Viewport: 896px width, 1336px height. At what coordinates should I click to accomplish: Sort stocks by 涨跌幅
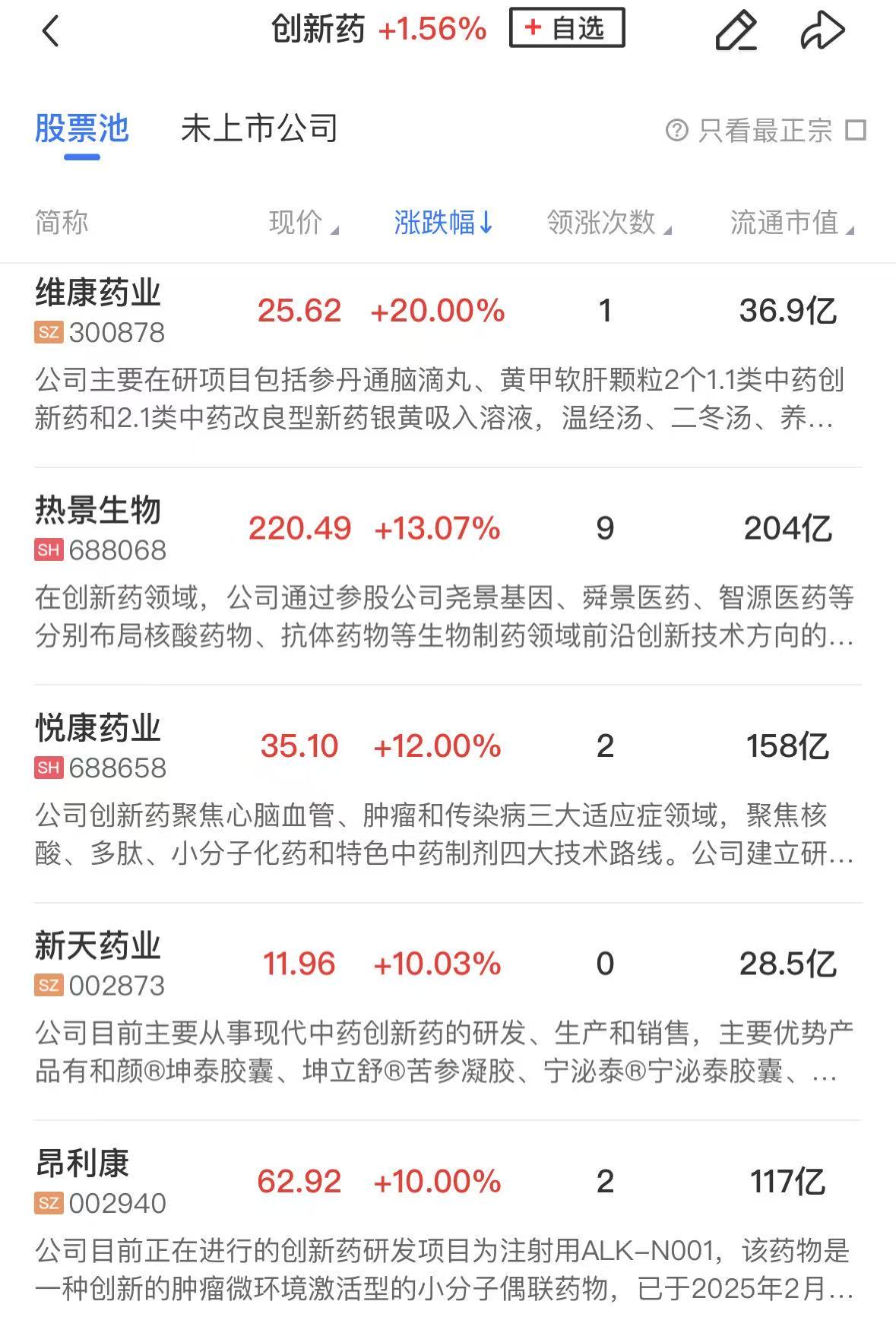(443, 223)
